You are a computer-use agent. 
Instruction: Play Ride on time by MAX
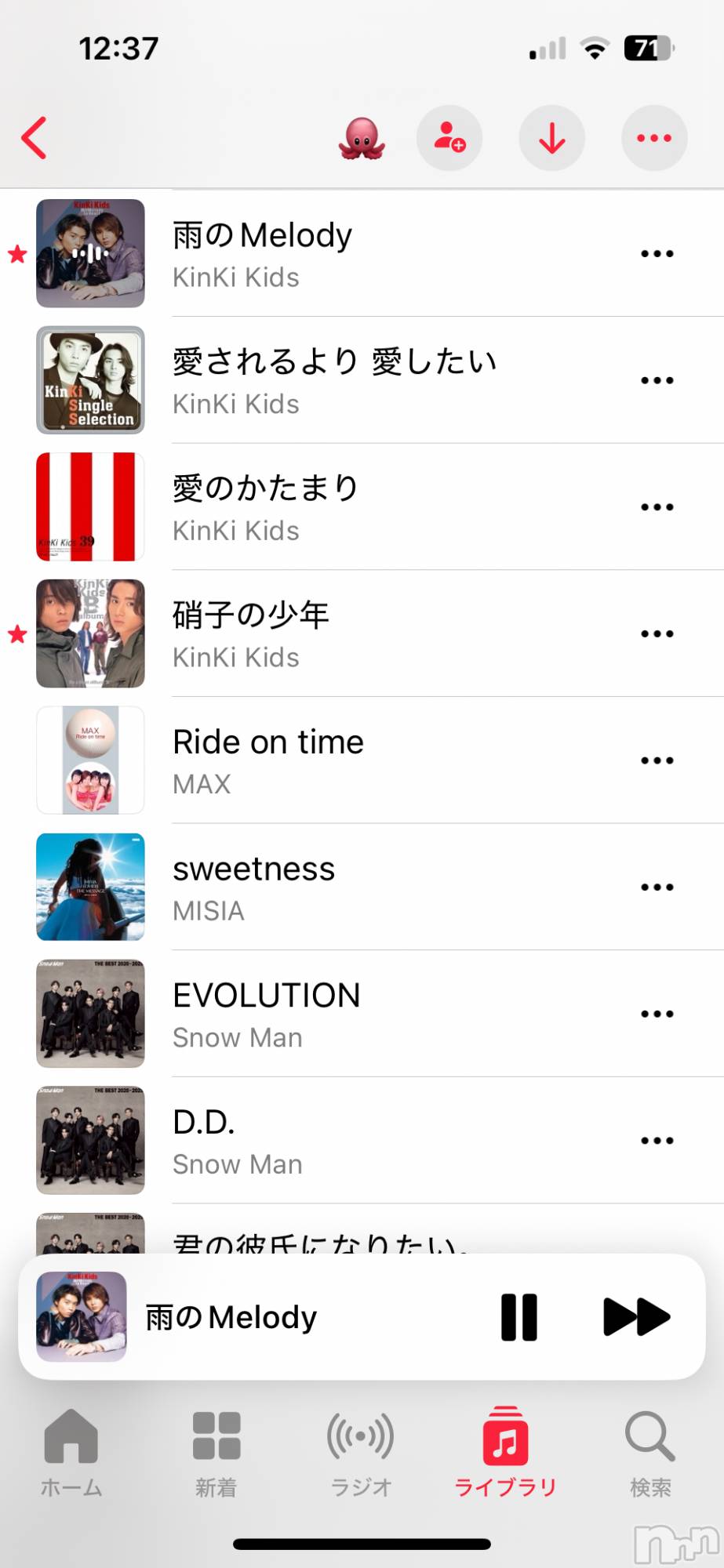pyautogui.click(x=268, y=760)
